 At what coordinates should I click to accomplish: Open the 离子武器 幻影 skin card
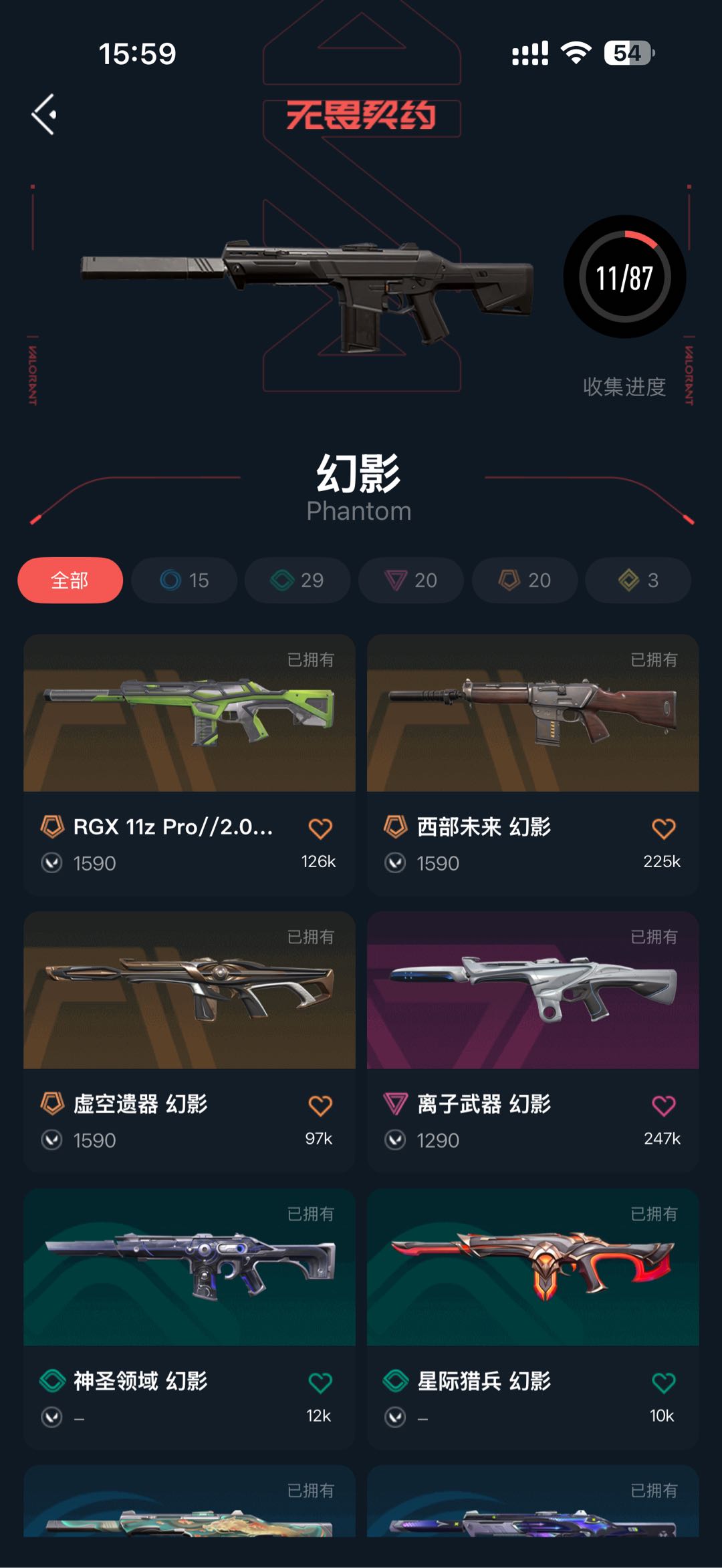point(533,1042)
